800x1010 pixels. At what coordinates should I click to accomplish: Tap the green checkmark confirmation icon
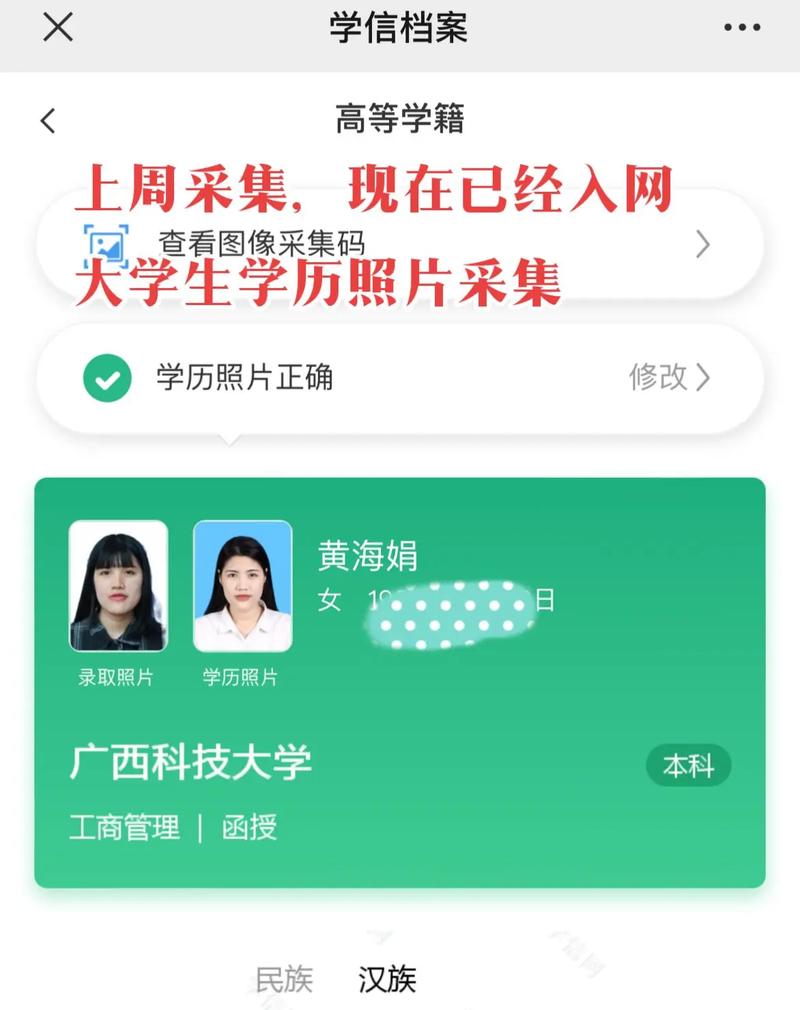(x=107, y=379)
